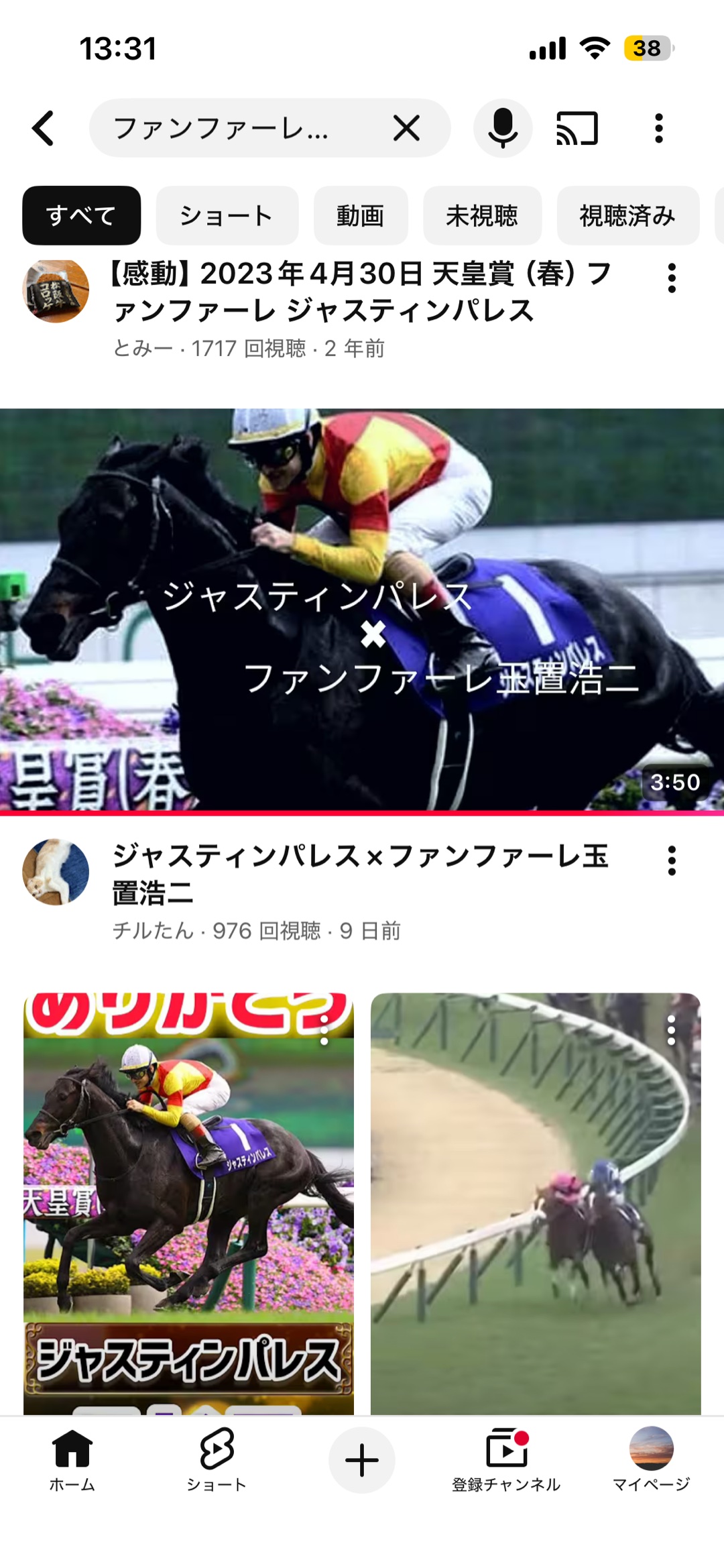Open the top bar overflow menu
This screenshot has height=1568, width=724.
(659, 128)
